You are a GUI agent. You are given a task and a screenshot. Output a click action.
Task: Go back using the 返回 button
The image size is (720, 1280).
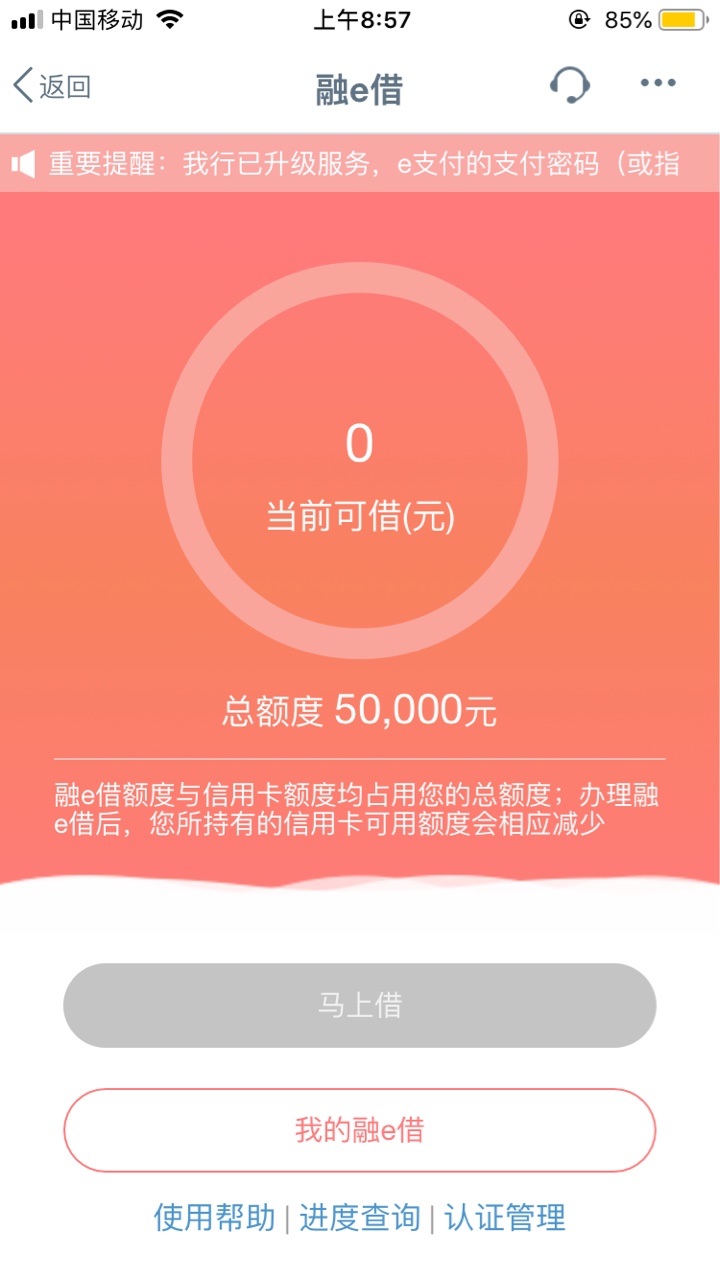pyautogui.click(x=52, y=86)
